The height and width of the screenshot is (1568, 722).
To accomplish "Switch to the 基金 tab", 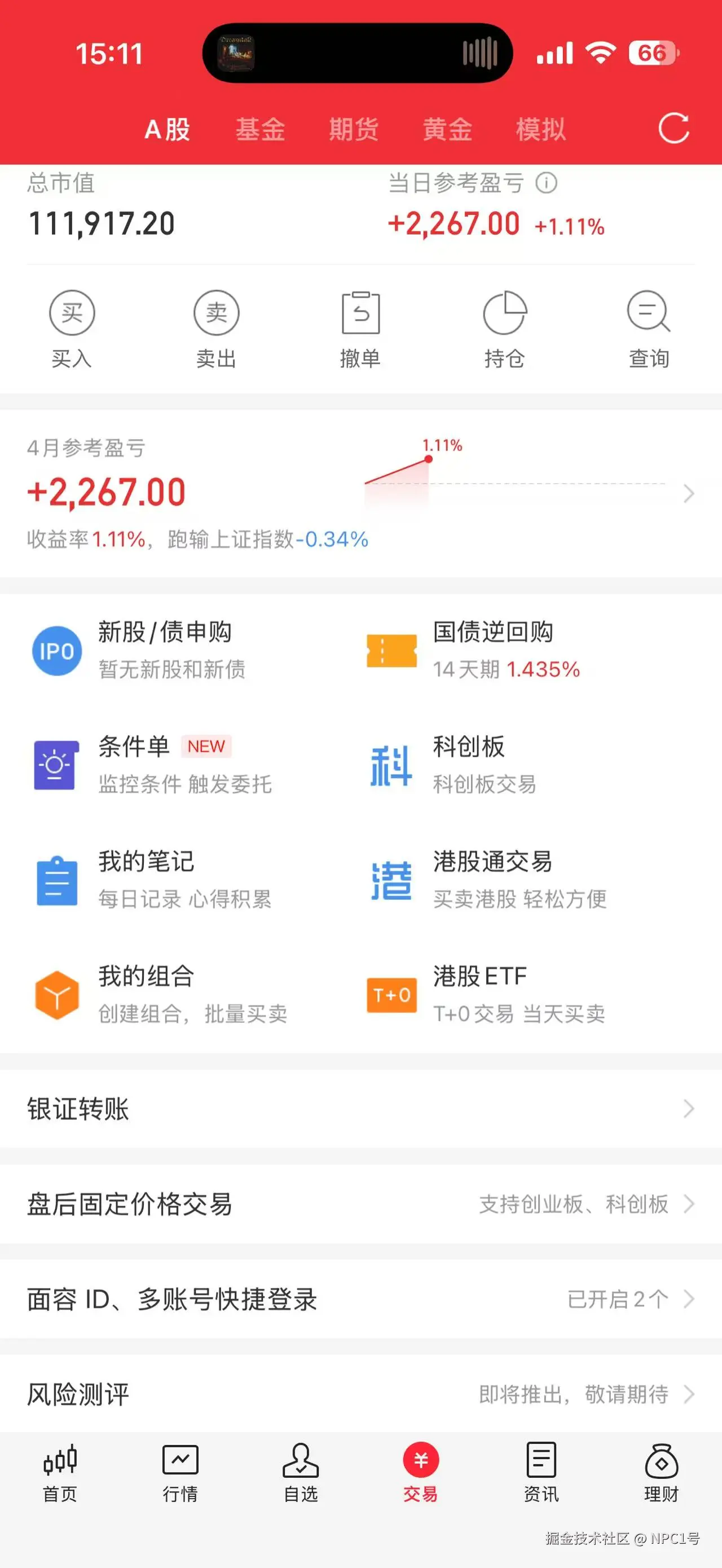I will click(260, 129).
